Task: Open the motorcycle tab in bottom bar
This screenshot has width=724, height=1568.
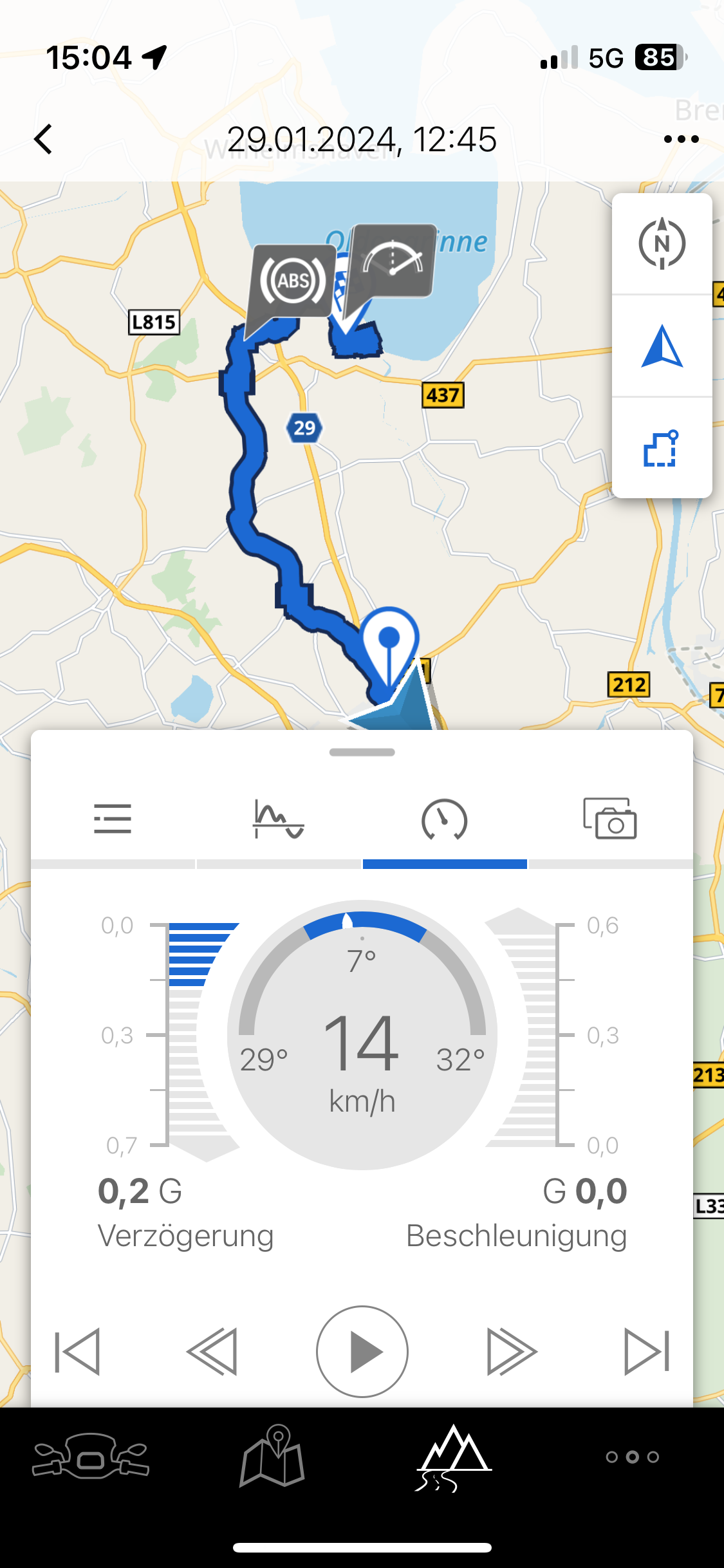Action: 91,1456
